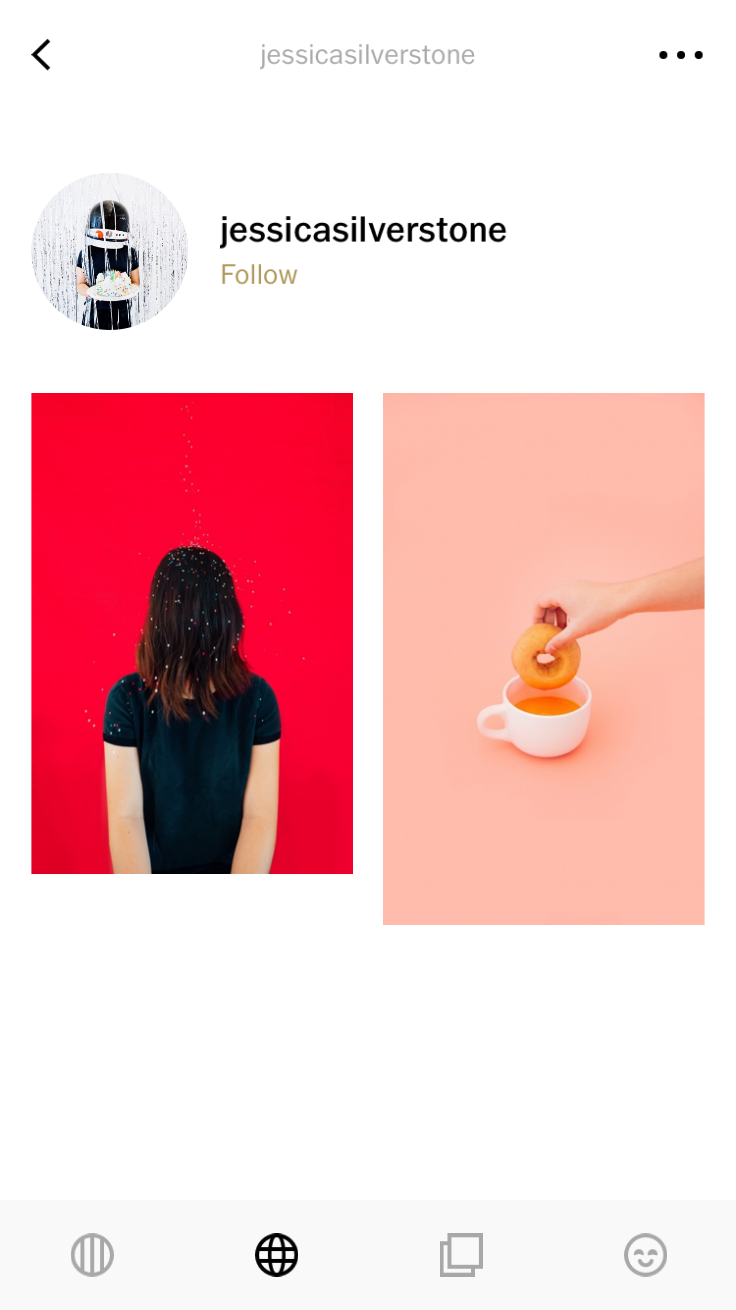The width and height of the screenshot is (736, 1310).
Task: Switch to the globe explore tab
Action: (x=277, y=1255)
